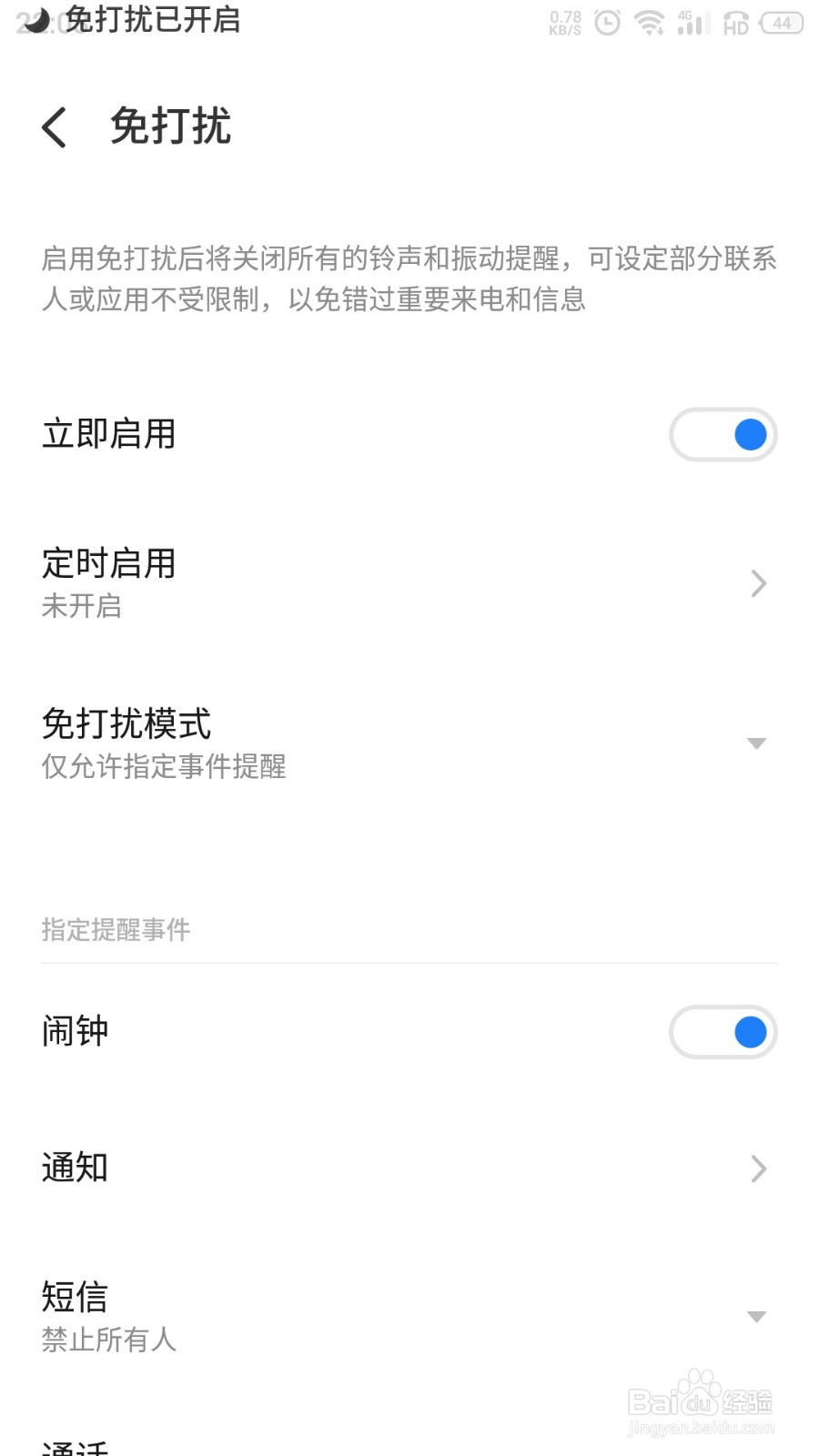819x1456 pixels.
Task: Open 定时启用 via its chevron
Action: [758, 582]
